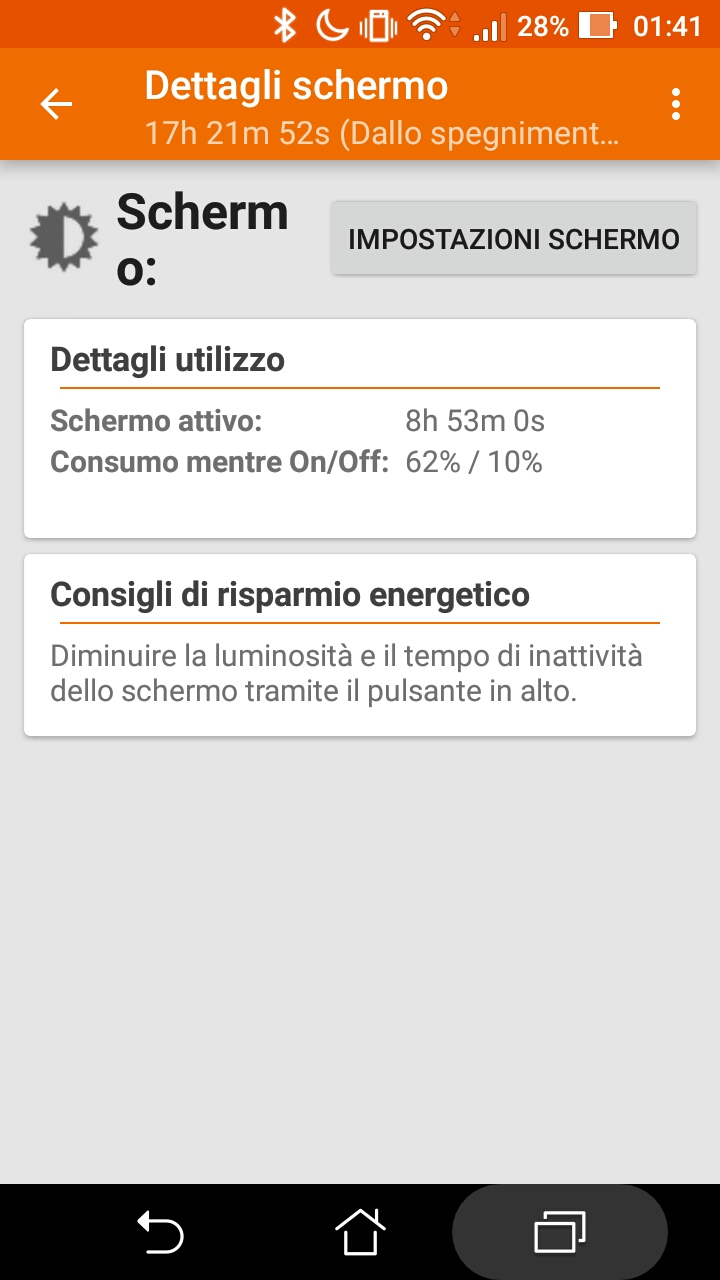Open the three-dot overflow menu

click(677, 104)
